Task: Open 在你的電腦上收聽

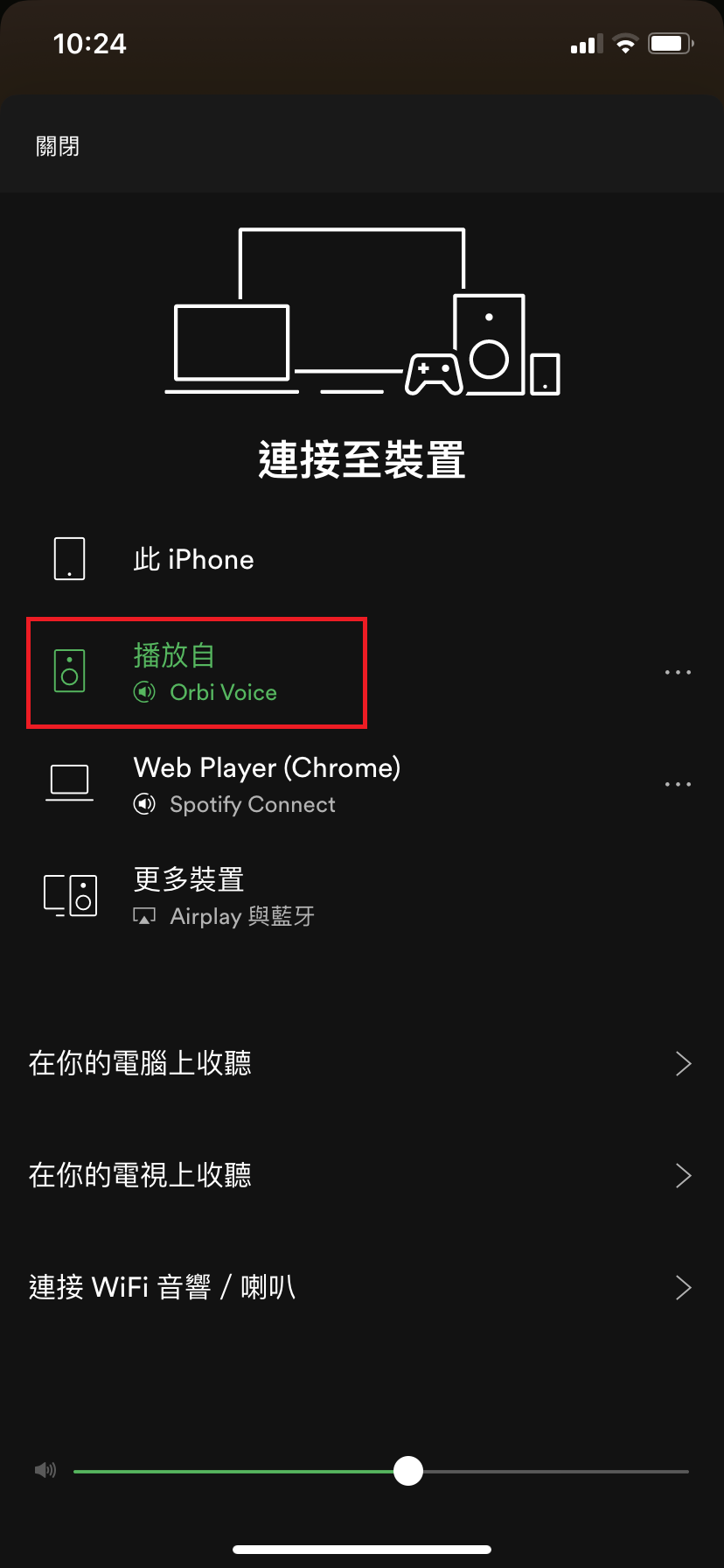Action: pyautogui.click(x=360, y=1064)
